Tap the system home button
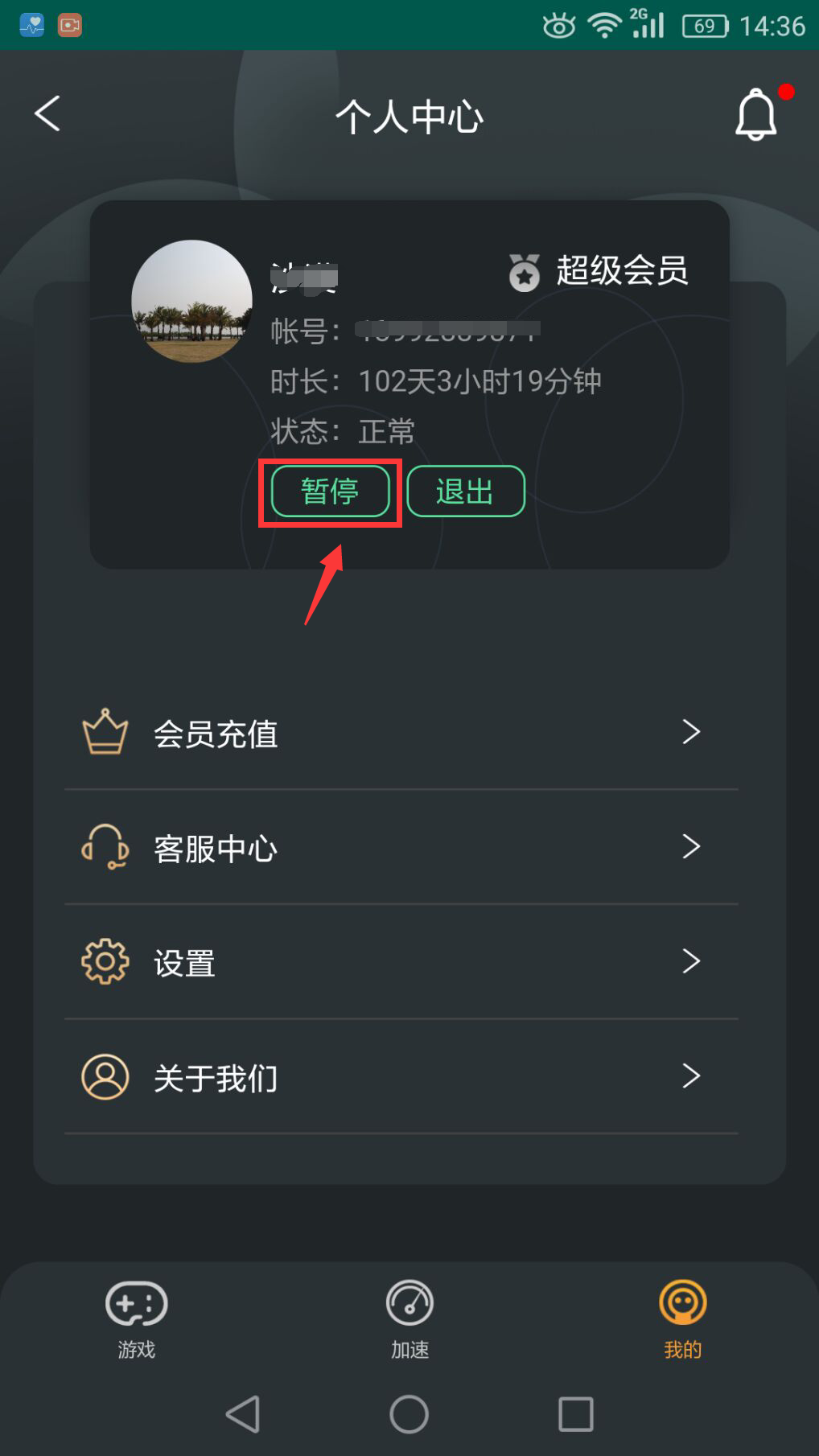This screenshot has height=1456, width=819. [x=409, y=1413]
